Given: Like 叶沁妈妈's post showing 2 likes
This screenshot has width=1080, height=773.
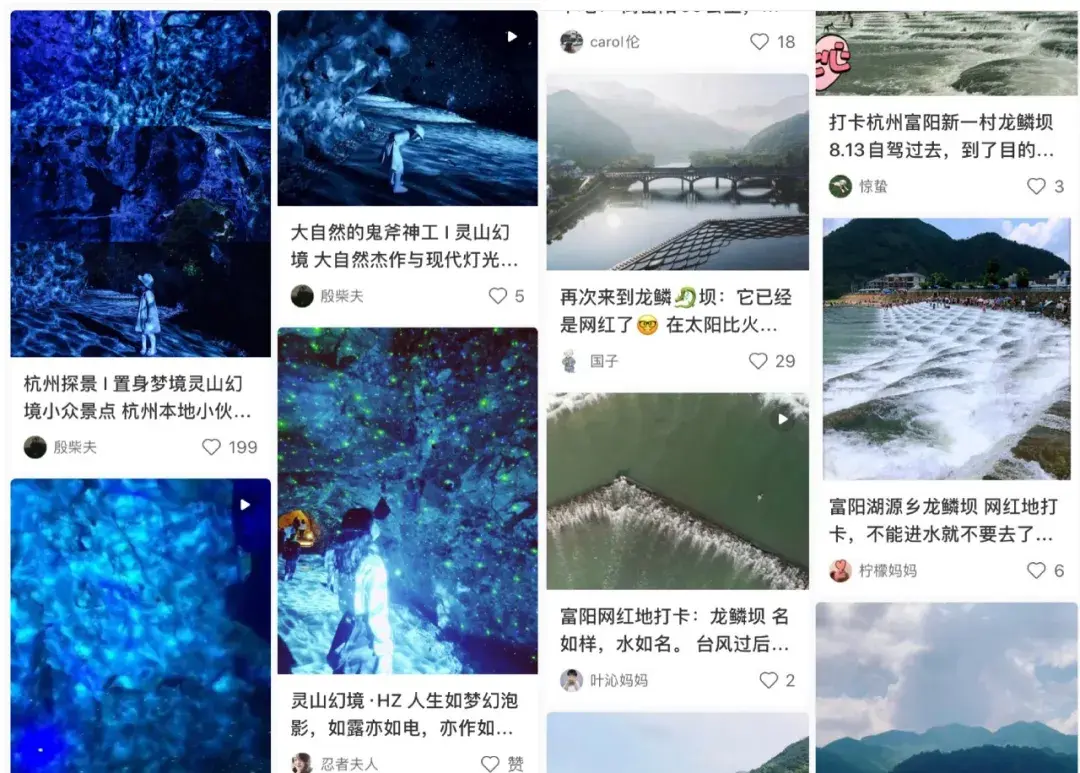Looking at the screenshot, I should [768, 680].
